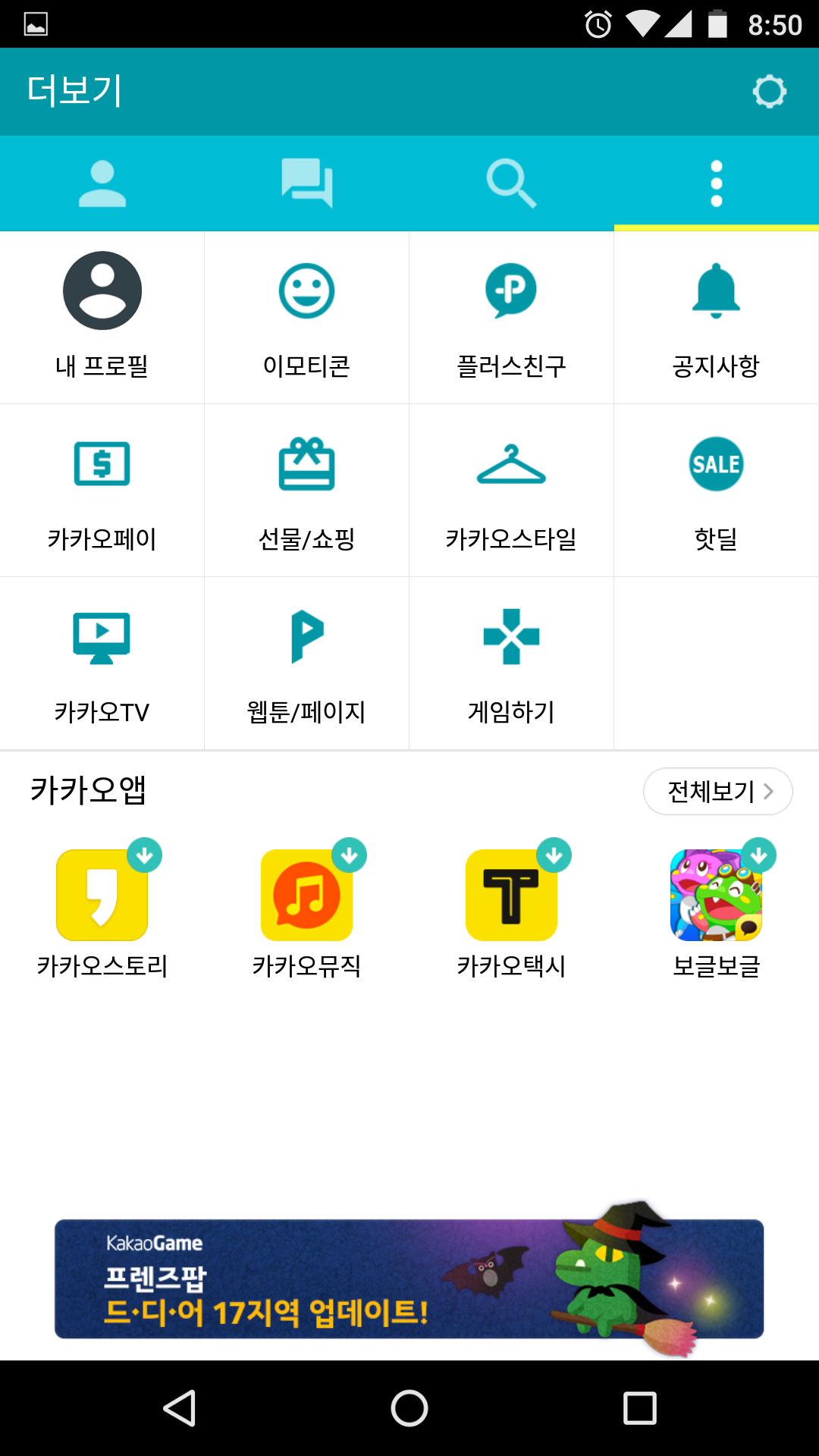Screen dimensions: 819x1456
Task: Open 카카오페이 (Kakao Pay)
Action: coord(102,490)
